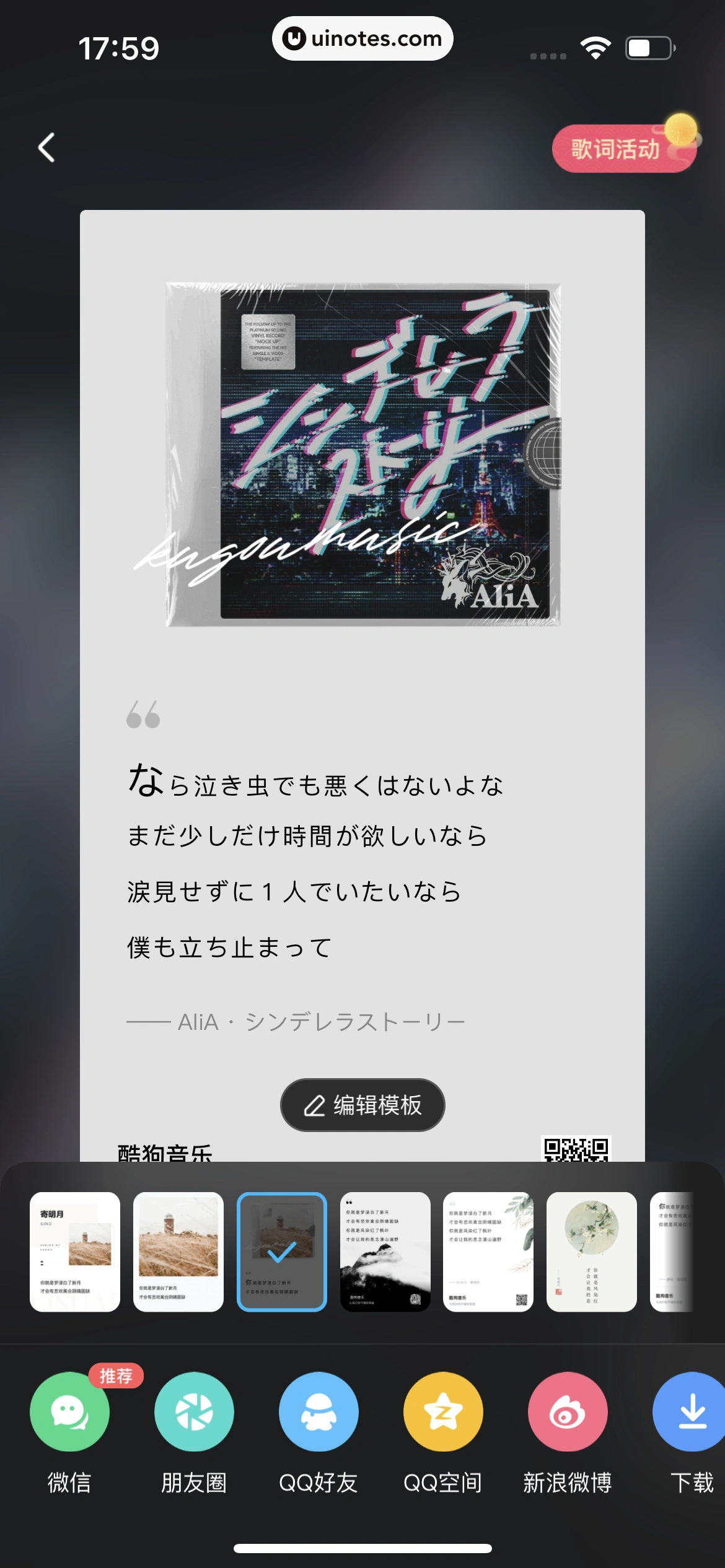This screenshot has width=725, height=1568.
Task: Share to 朋友圈 moments
Action: click(194, 1412)
